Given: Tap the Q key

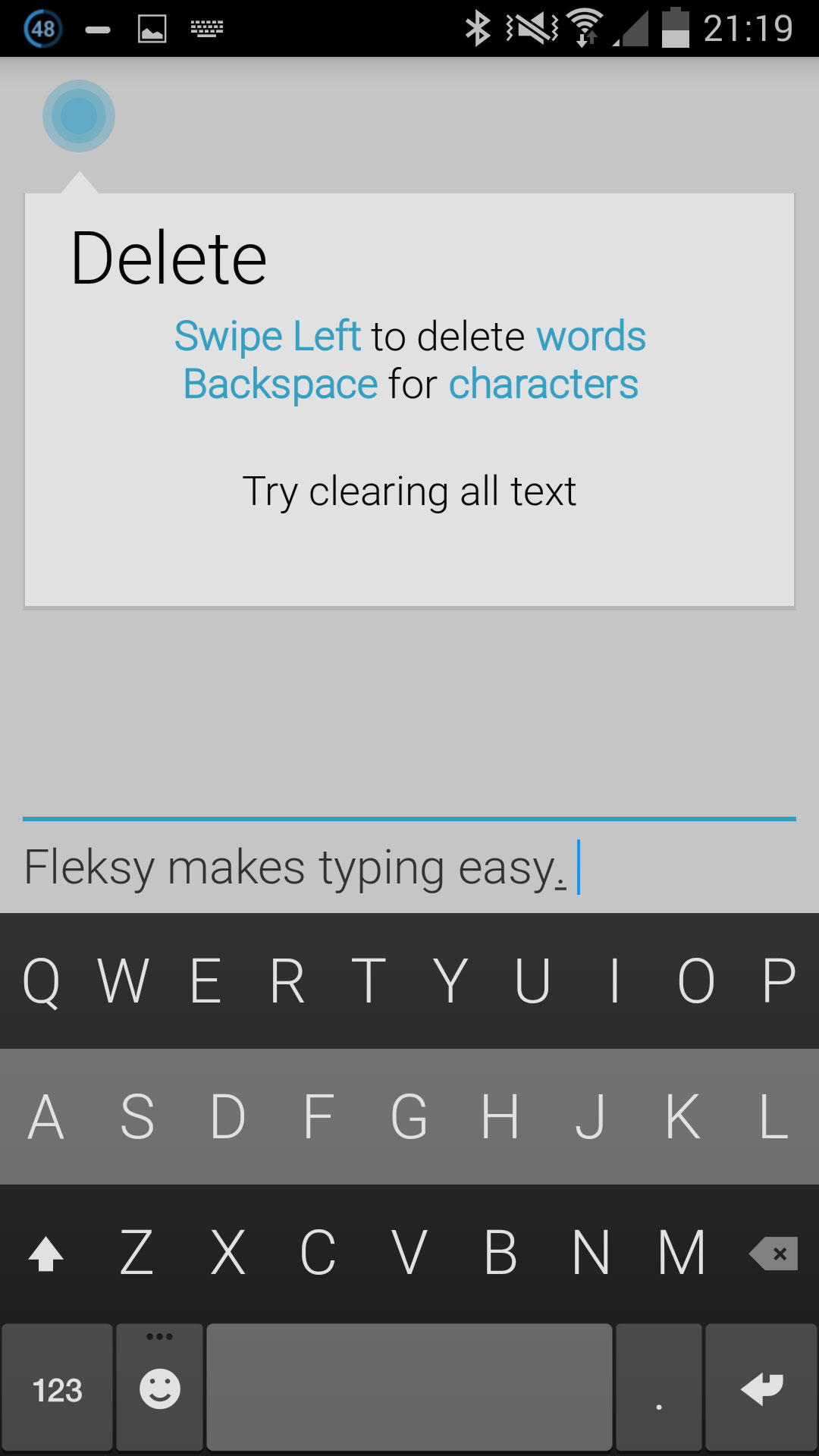Looking at the screenshot, I should point(41,981).
